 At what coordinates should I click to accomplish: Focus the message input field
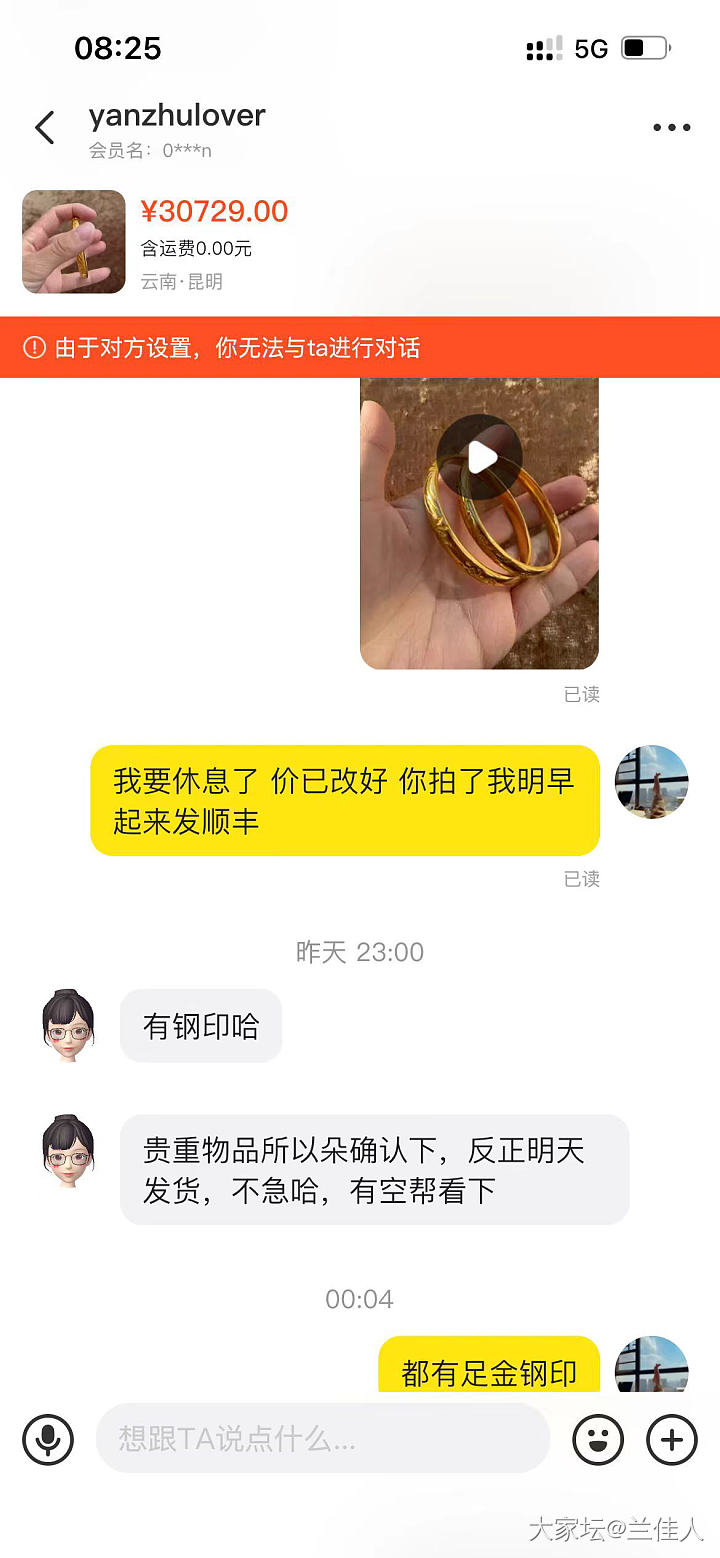click(322, 1439)
